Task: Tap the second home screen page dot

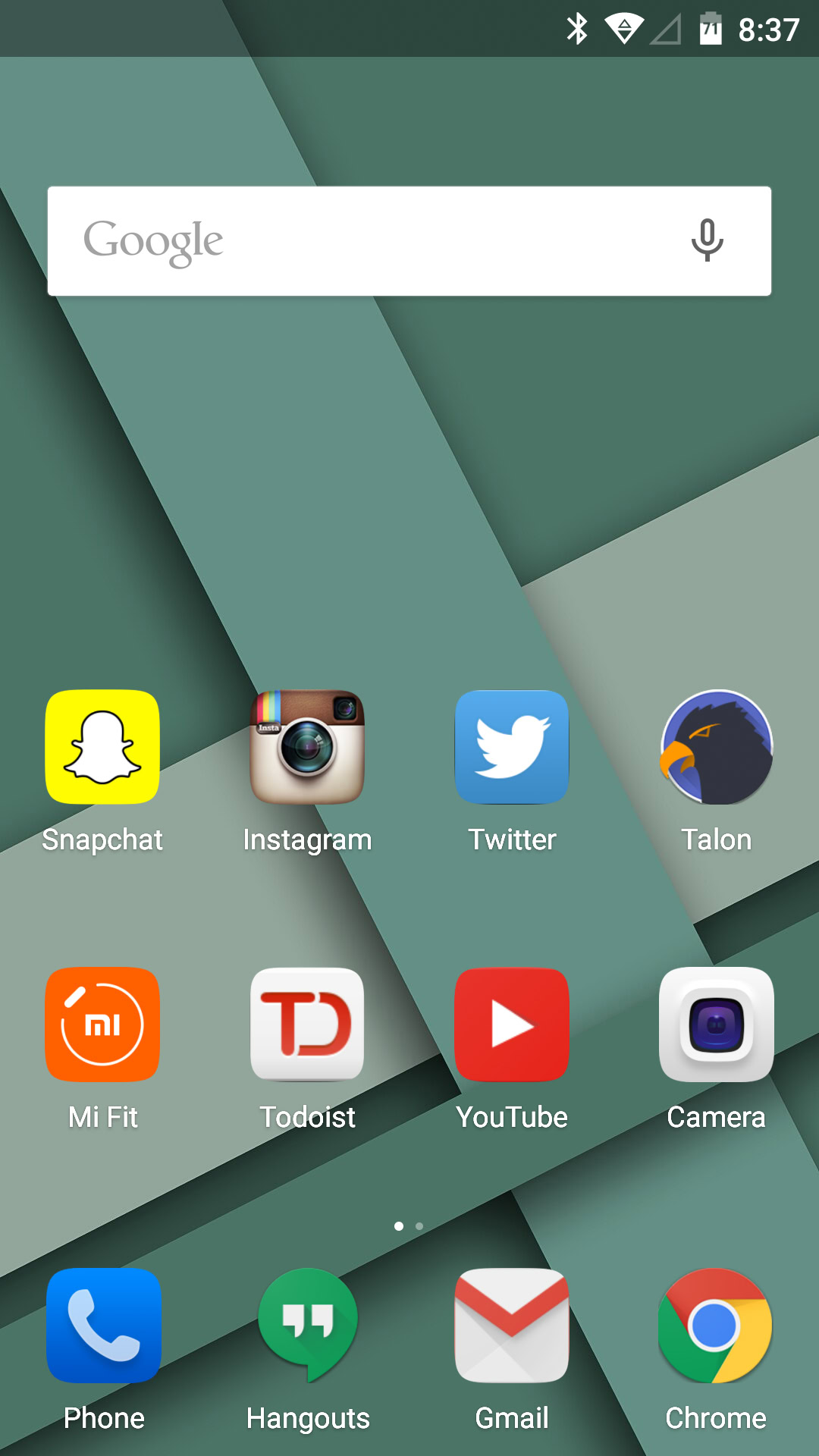Action: [419, 1226]
